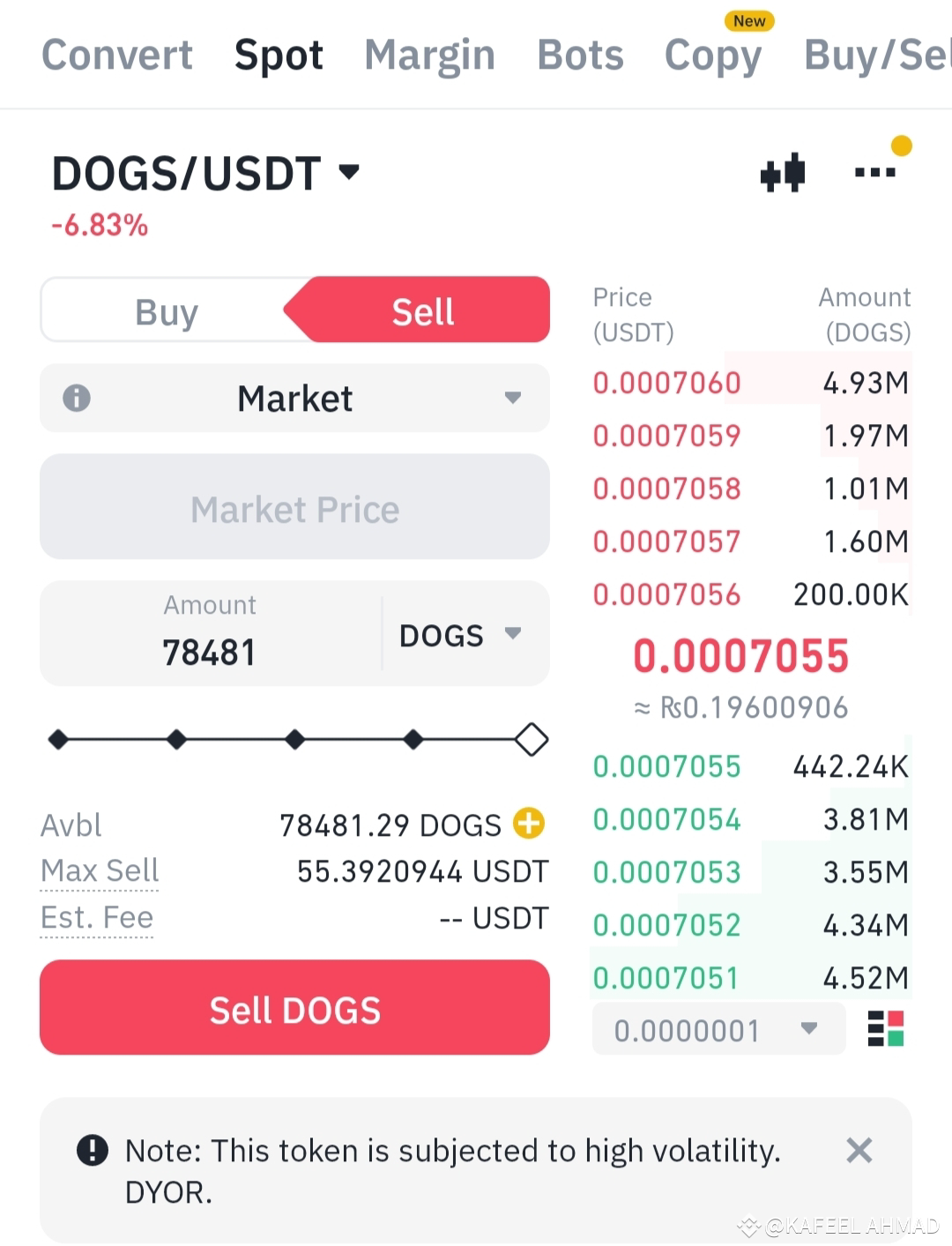This screenshot has width=952, height=1246.
Task: Tap the info icon beside Market order type
Action: point(77,399)
